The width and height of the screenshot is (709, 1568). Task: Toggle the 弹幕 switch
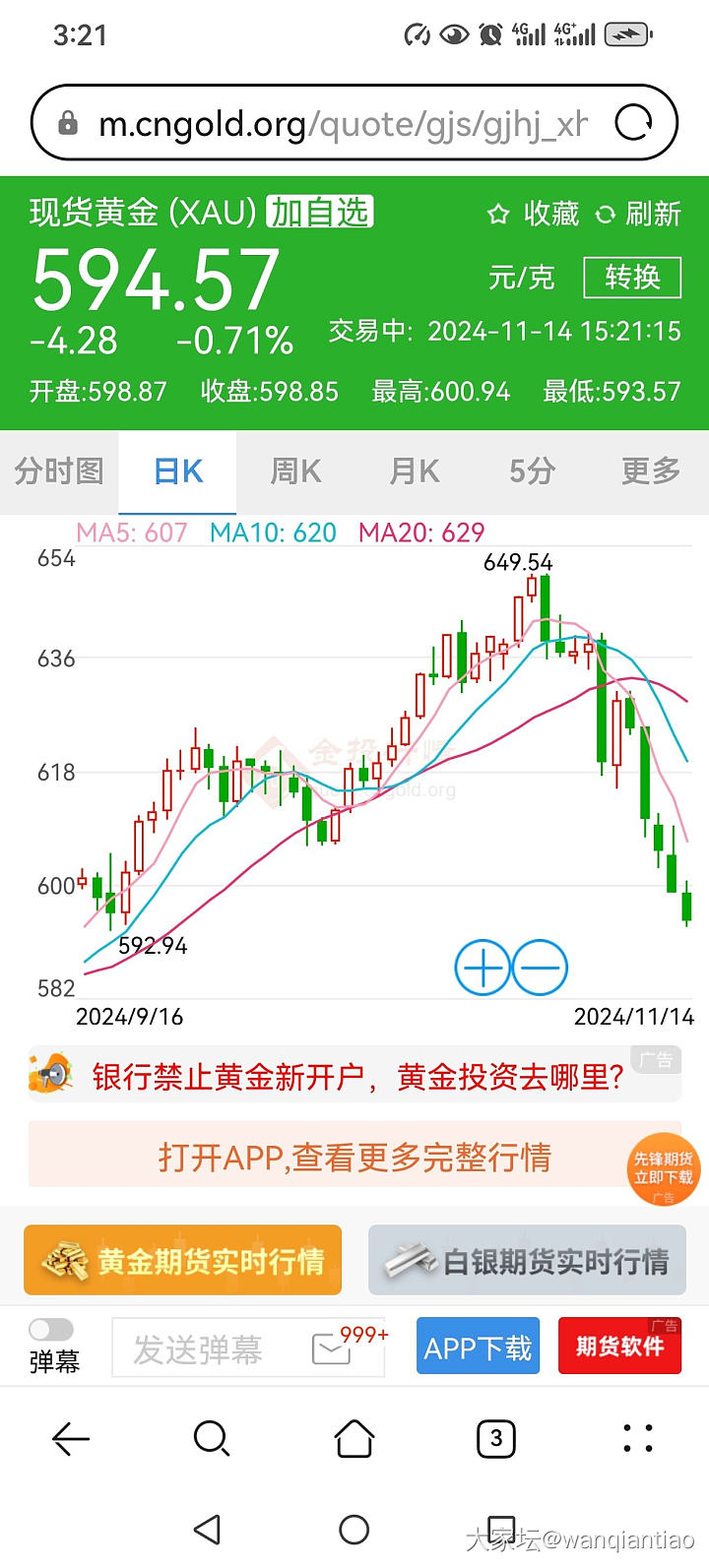click(51, 1330)
